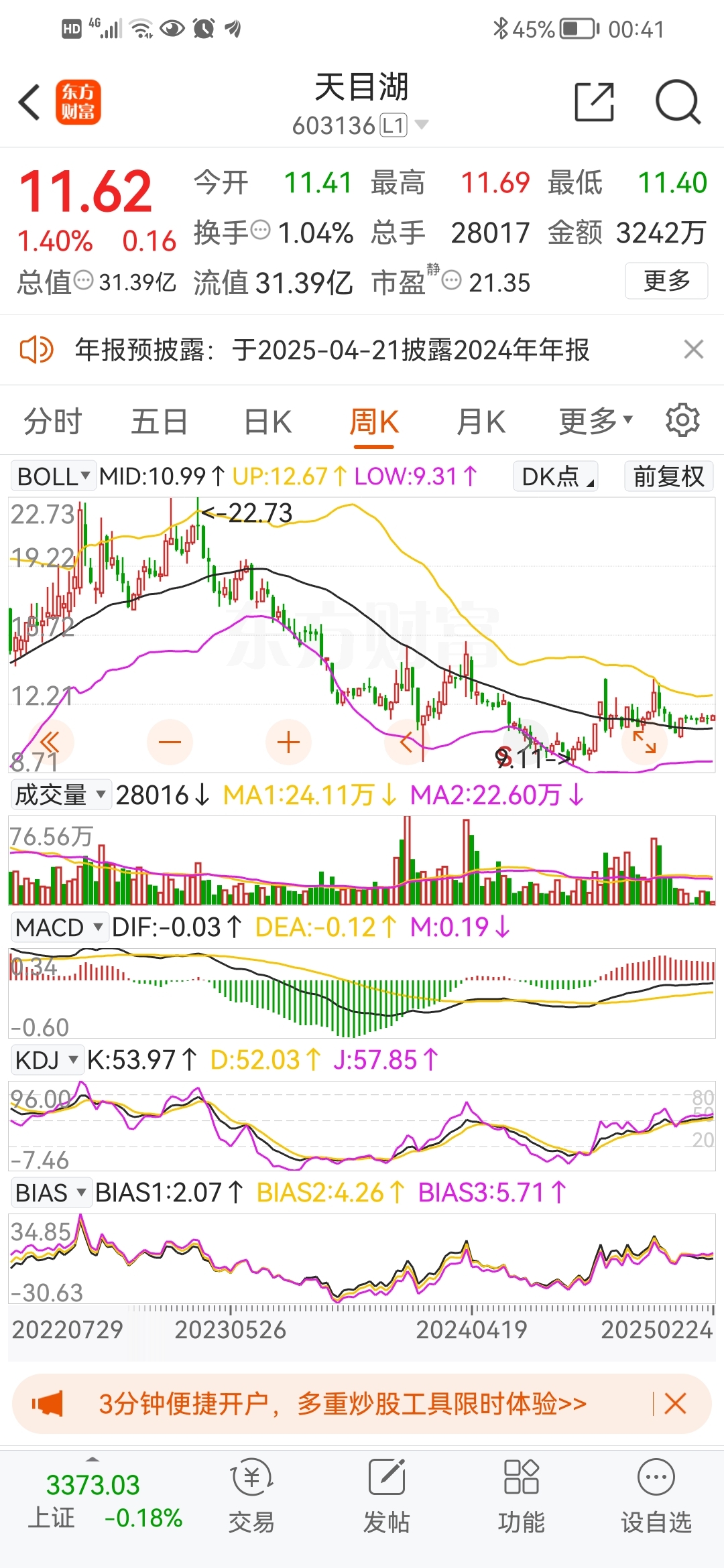Share this stock page
The image size is (724, 1568).
(x=594, y=103)
